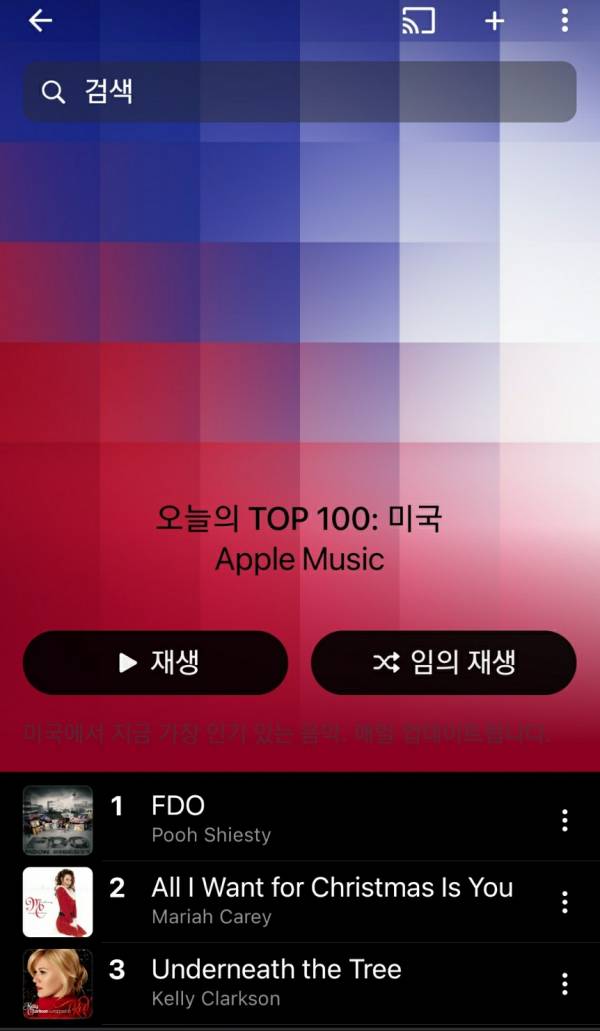600x1031 pixels.
Task: Open more options for Underneath the Tree
Action: [564, 983]
